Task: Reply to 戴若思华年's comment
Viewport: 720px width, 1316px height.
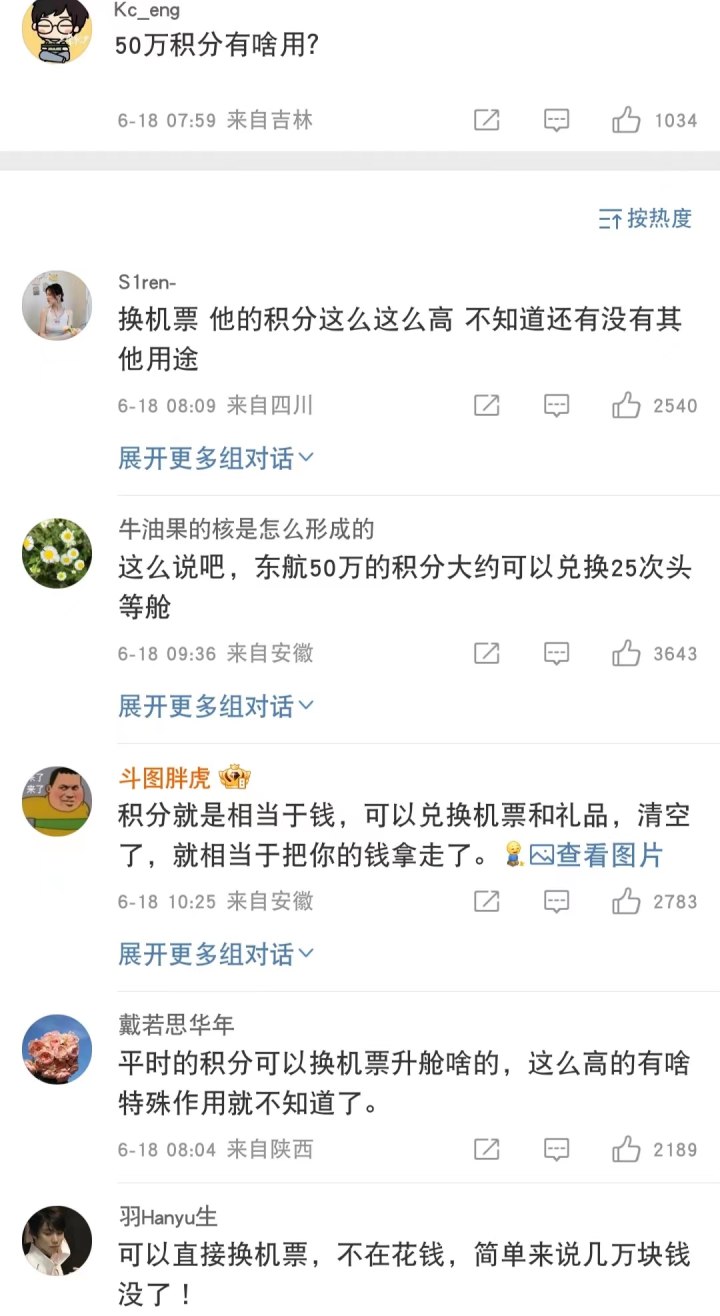Action: coord(556,1150)
